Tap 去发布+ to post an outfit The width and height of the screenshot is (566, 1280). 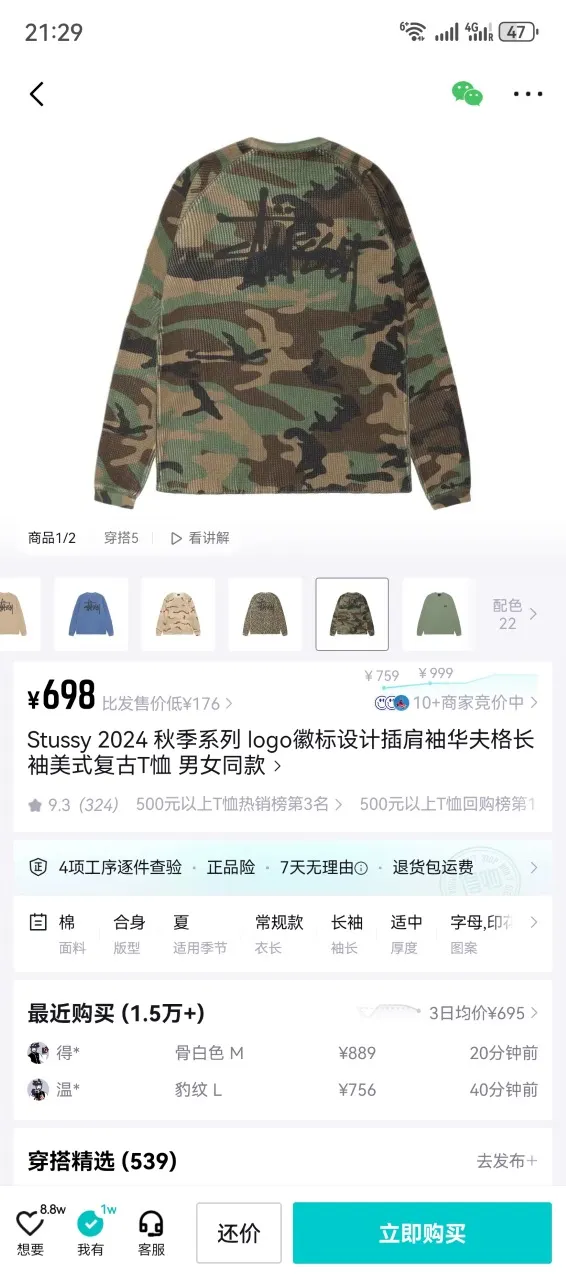click(x=507, y=1161)
